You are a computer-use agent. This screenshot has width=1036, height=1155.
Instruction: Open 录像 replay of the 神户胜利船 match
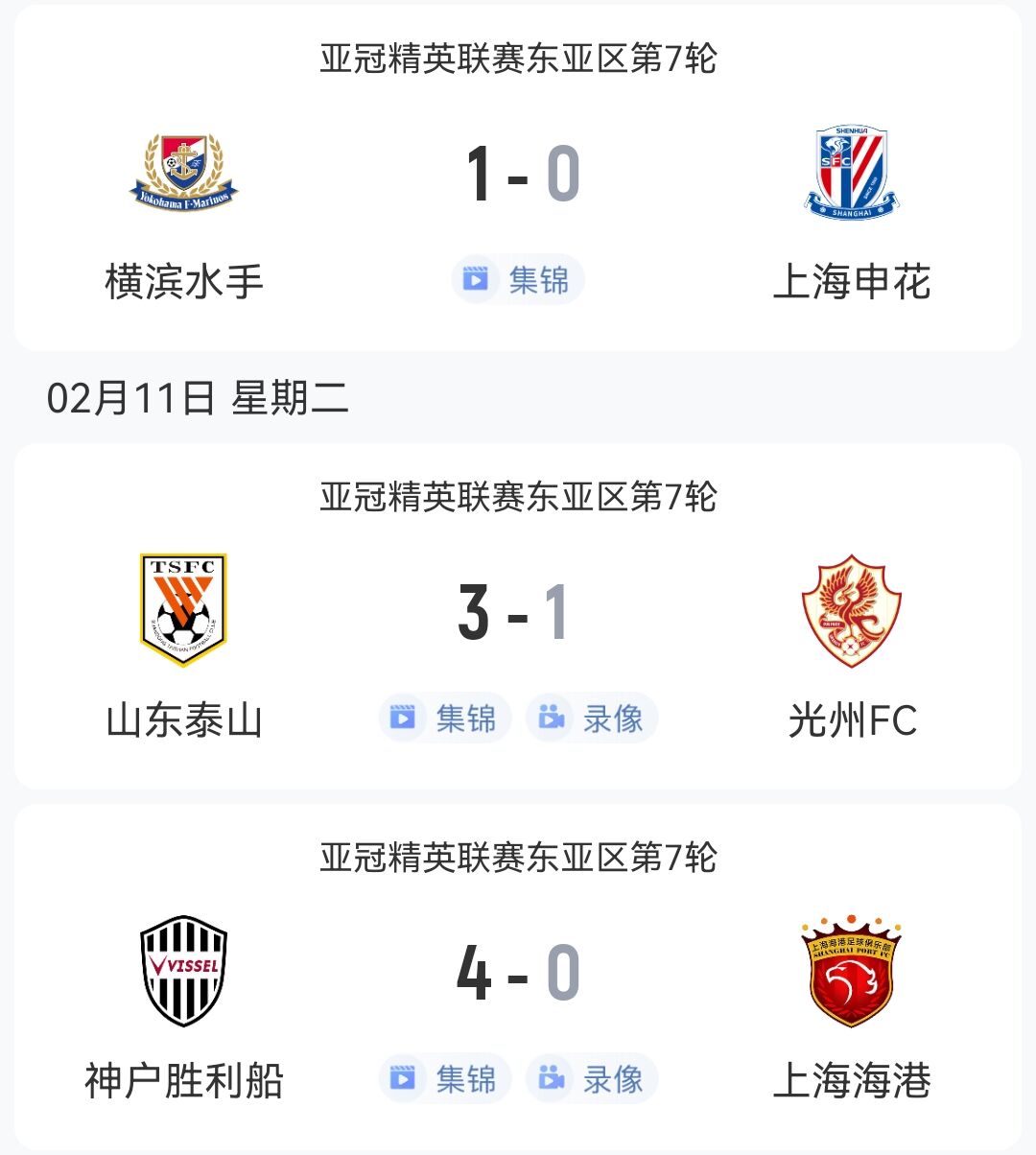tap(591, 1078)
